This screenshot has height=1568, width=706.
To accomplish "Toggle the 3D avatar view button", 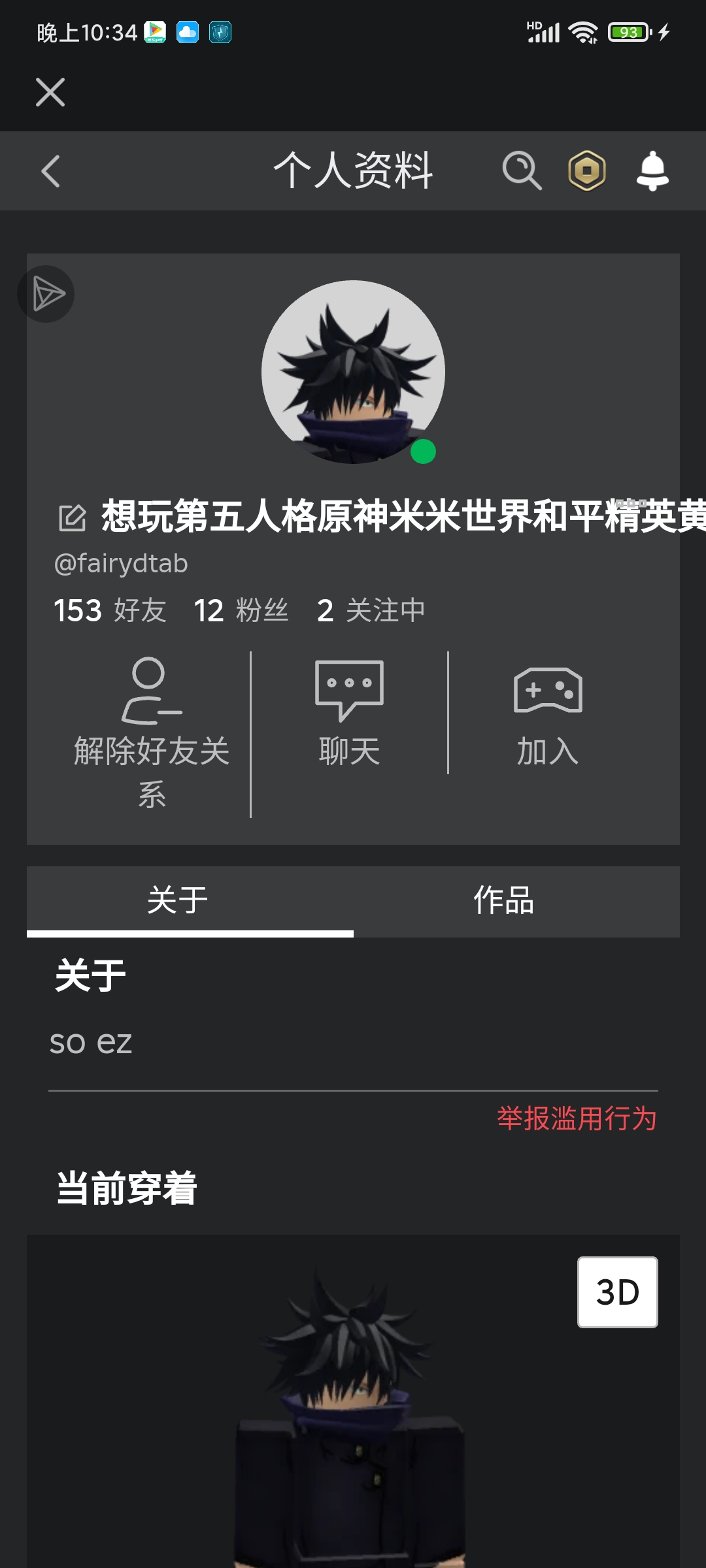I will [617, 1292].
